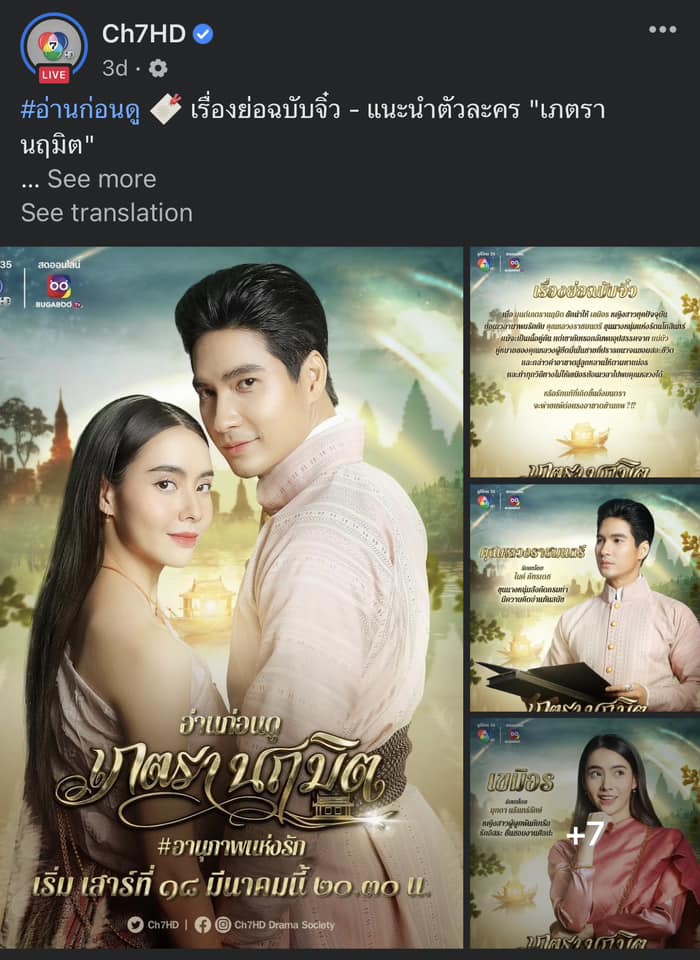This screenshot has width=700, height=960.
Task: Expand post text with See more
Action: tap(101, 179)
